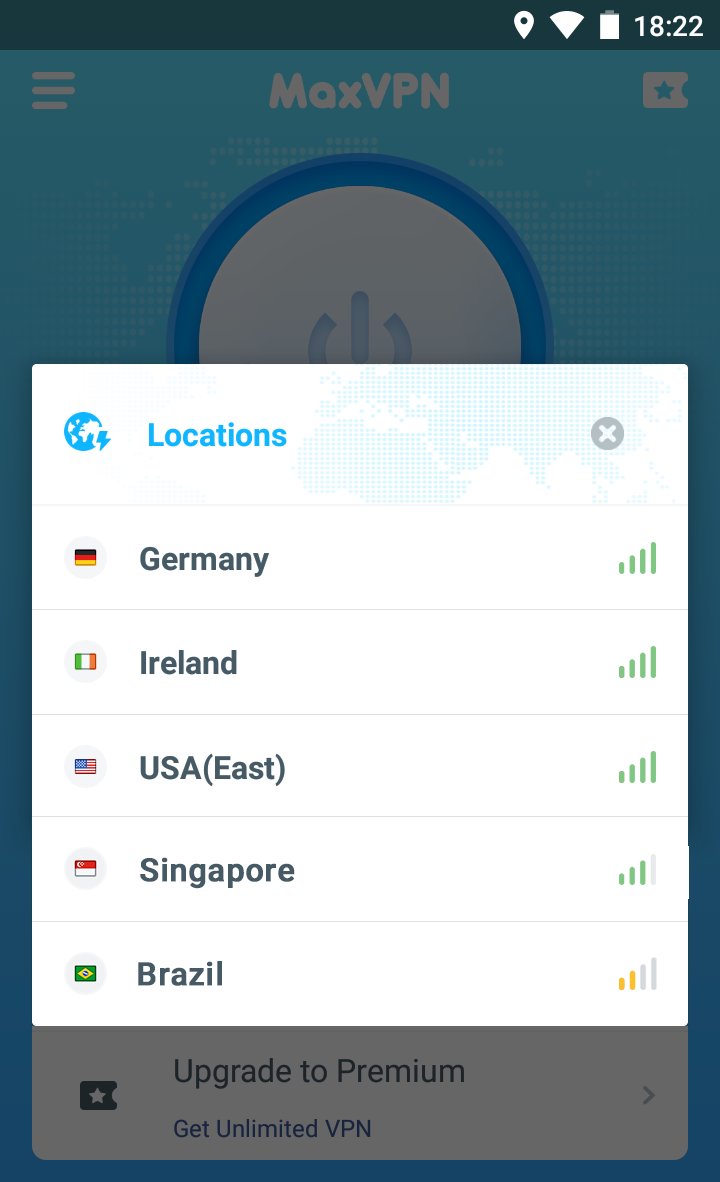This screenshot has width=720, height=1182.
Task: Choose USA(East) server
Action: click(x=212, y=765)
